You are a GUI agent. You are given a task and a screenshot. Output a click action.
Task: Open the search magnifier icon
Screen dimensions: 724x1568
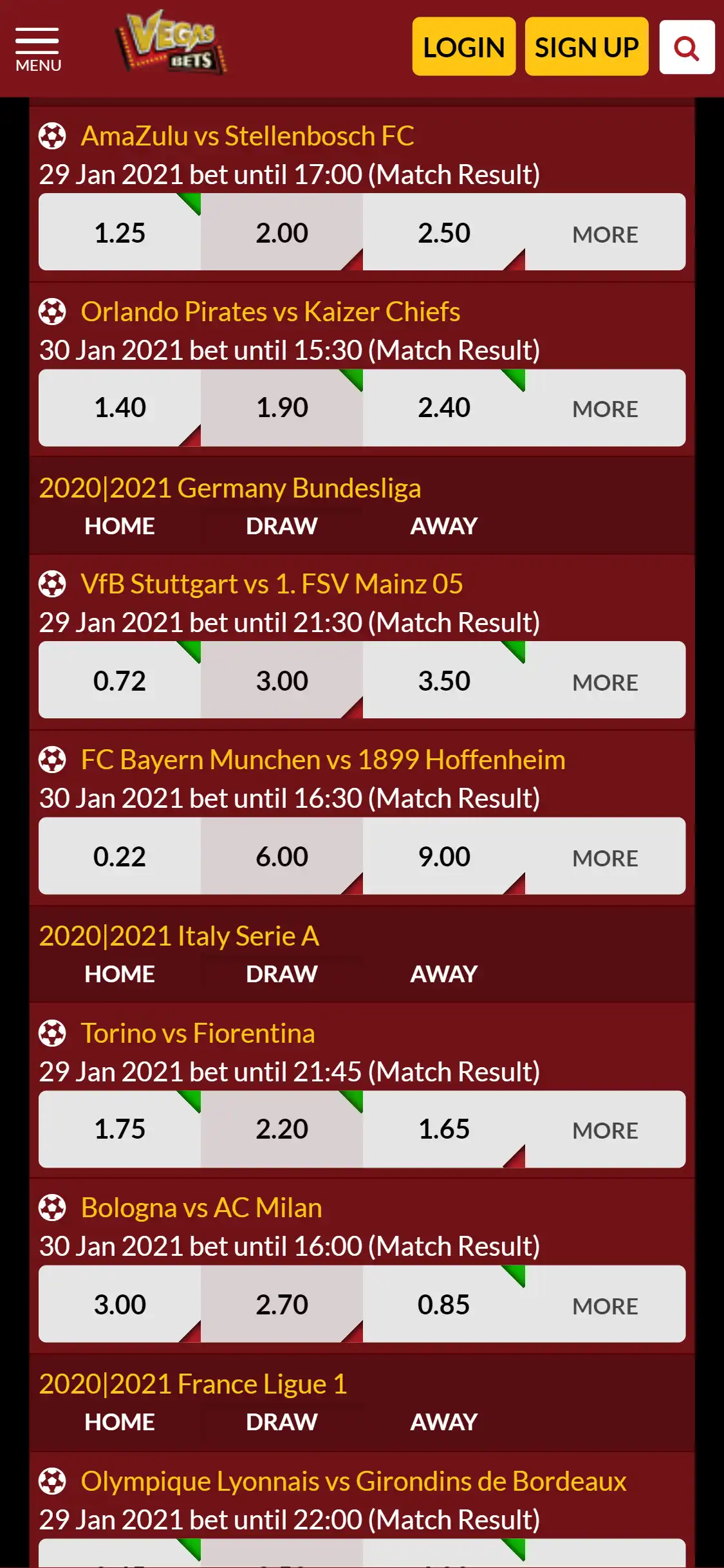point(686,48)
